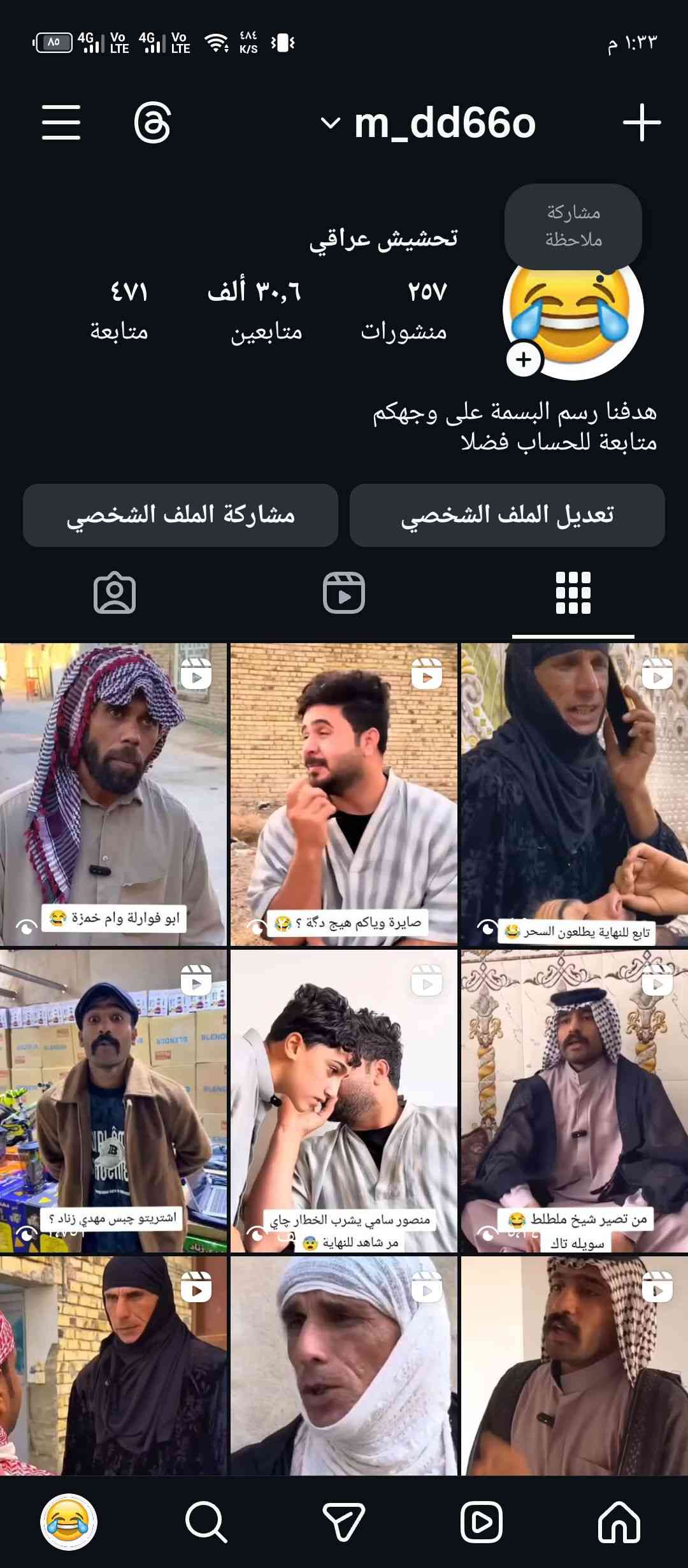The width and height of the screenshot is (688, 1568).
Task: Tap مشاركة الملف الشخصي button
Action: 180,515
